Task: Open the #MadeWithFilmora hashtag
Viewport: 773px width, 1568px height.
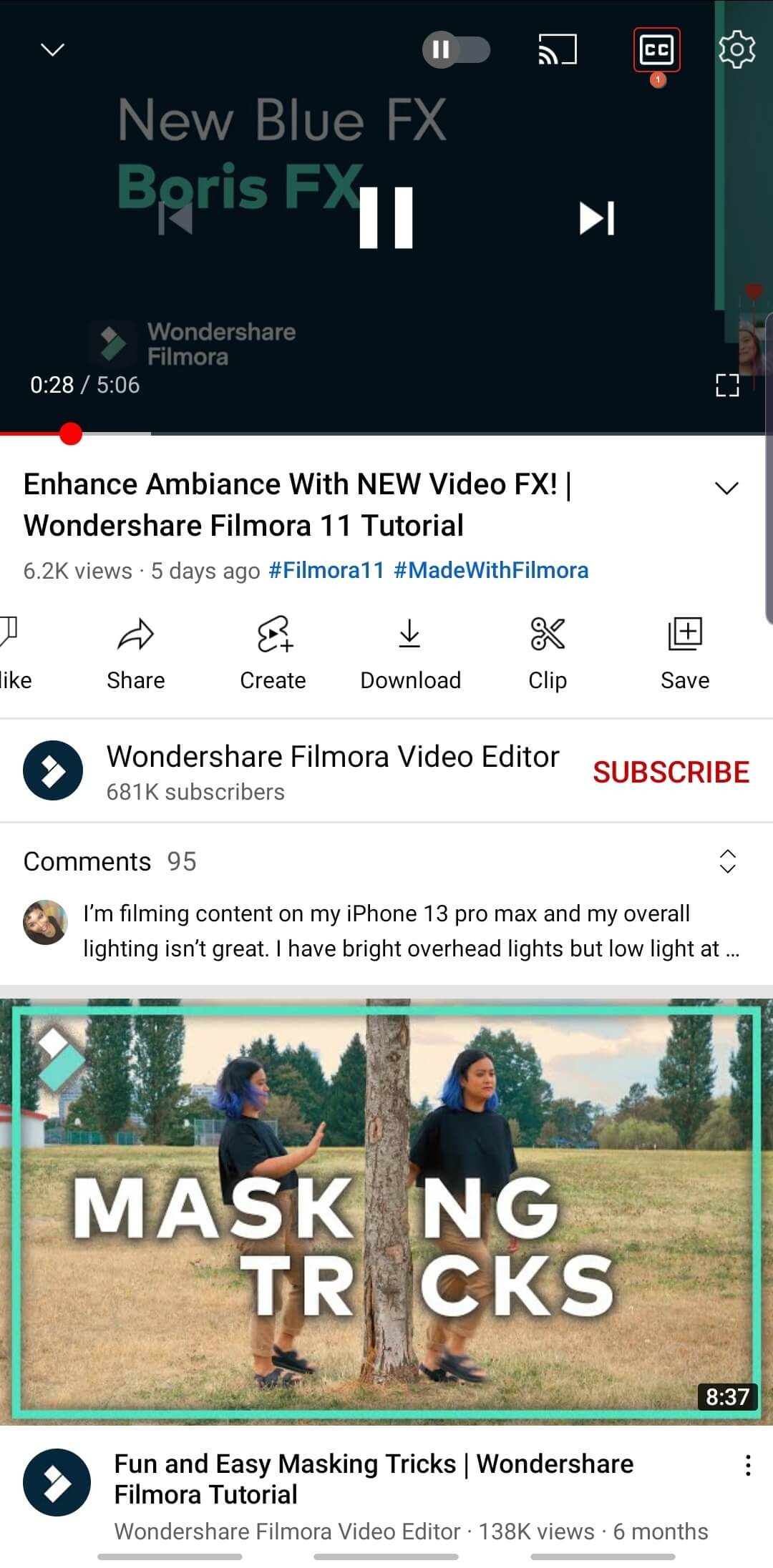Action: pos(491,570)
